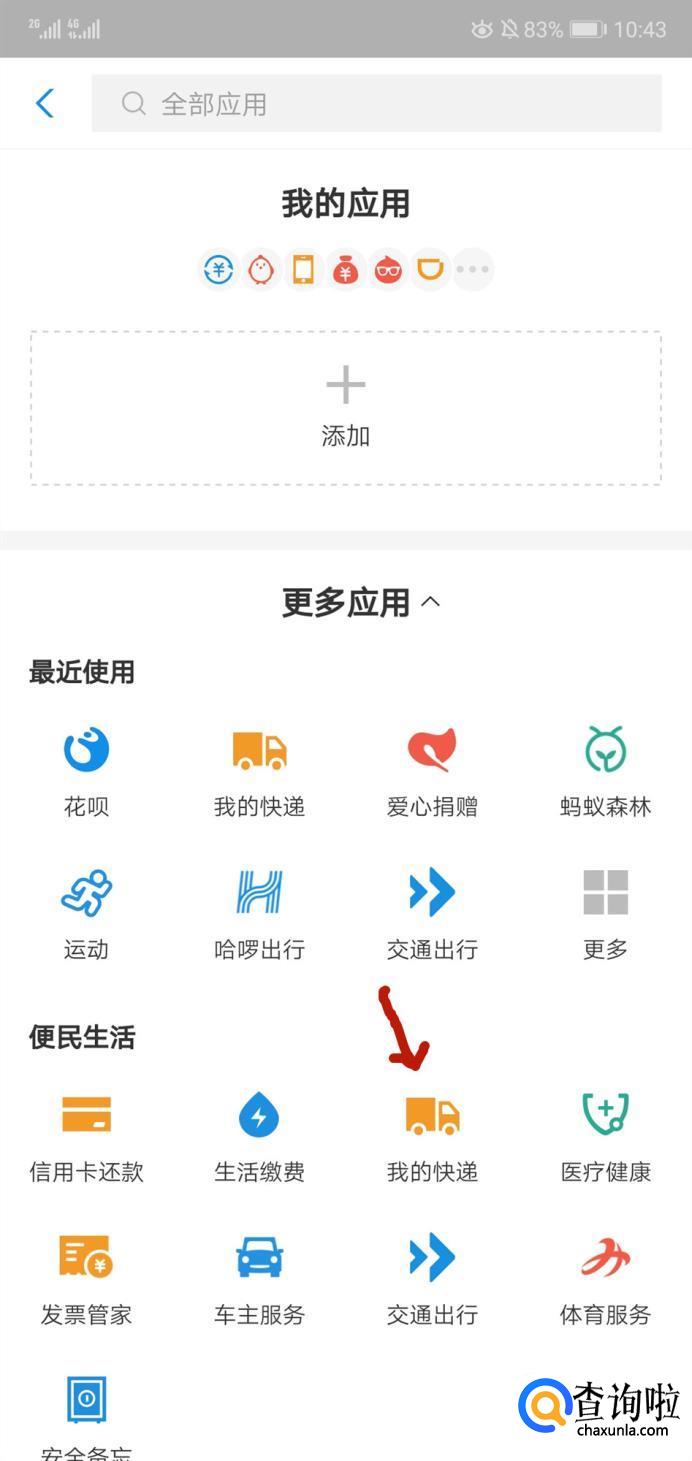Image resolution: width=692 pixels, height=1461 pixels.
Task: Go back using the top-left arrow
Action: [45, 103]
